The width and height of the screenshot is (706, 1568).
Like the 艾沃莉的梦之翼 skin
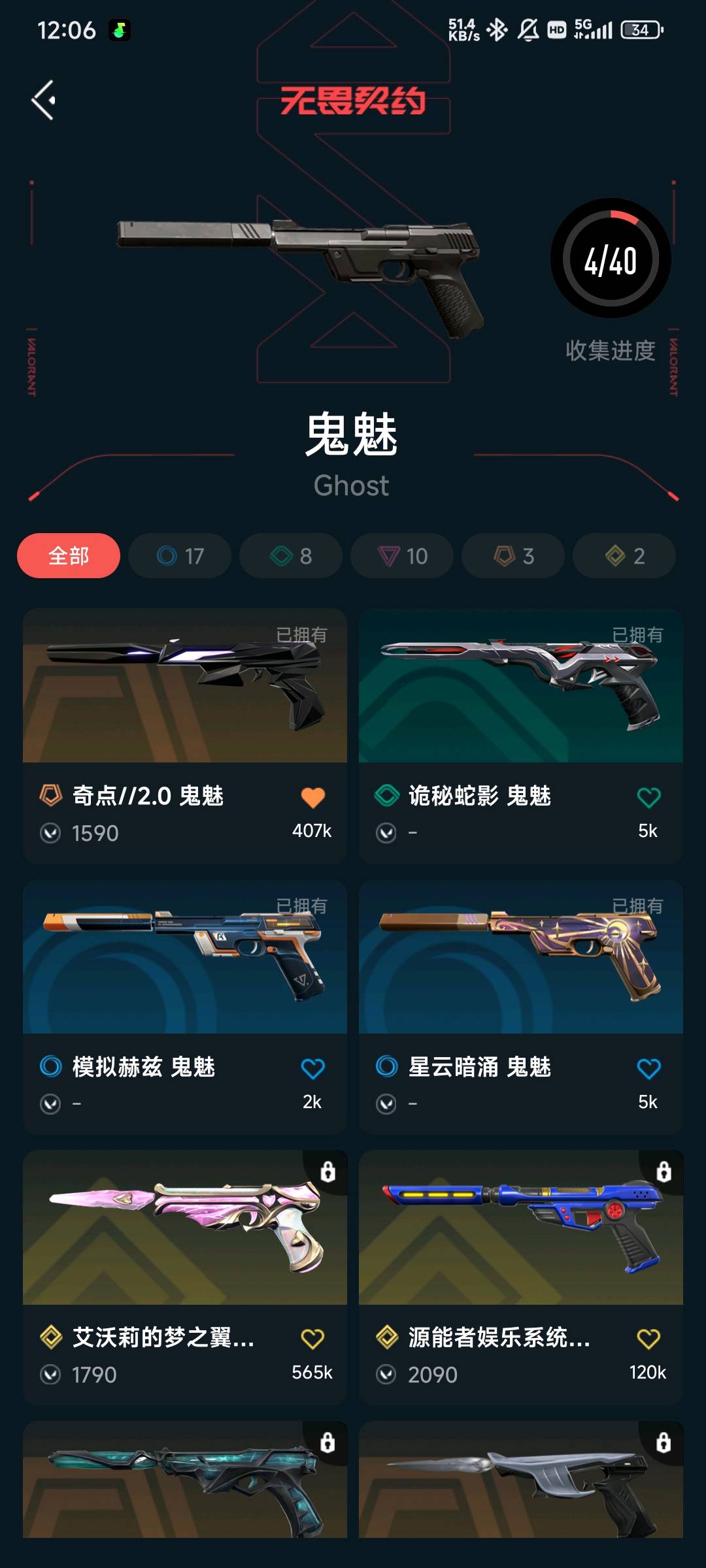[312, 1339]
